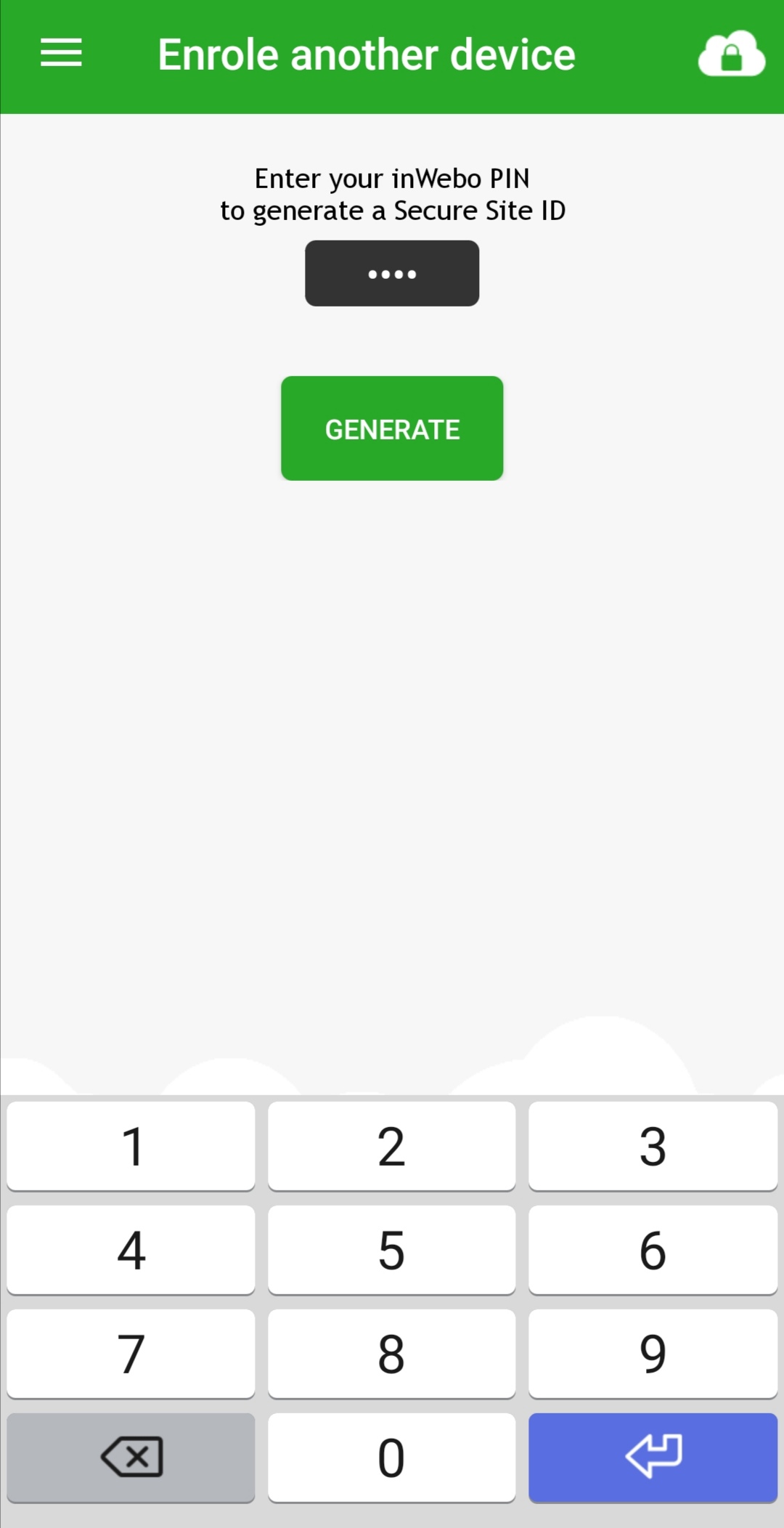This screenshot has width=784, height=1528.
Task: Click the Enrole another device title
Action: click(366, 53)
